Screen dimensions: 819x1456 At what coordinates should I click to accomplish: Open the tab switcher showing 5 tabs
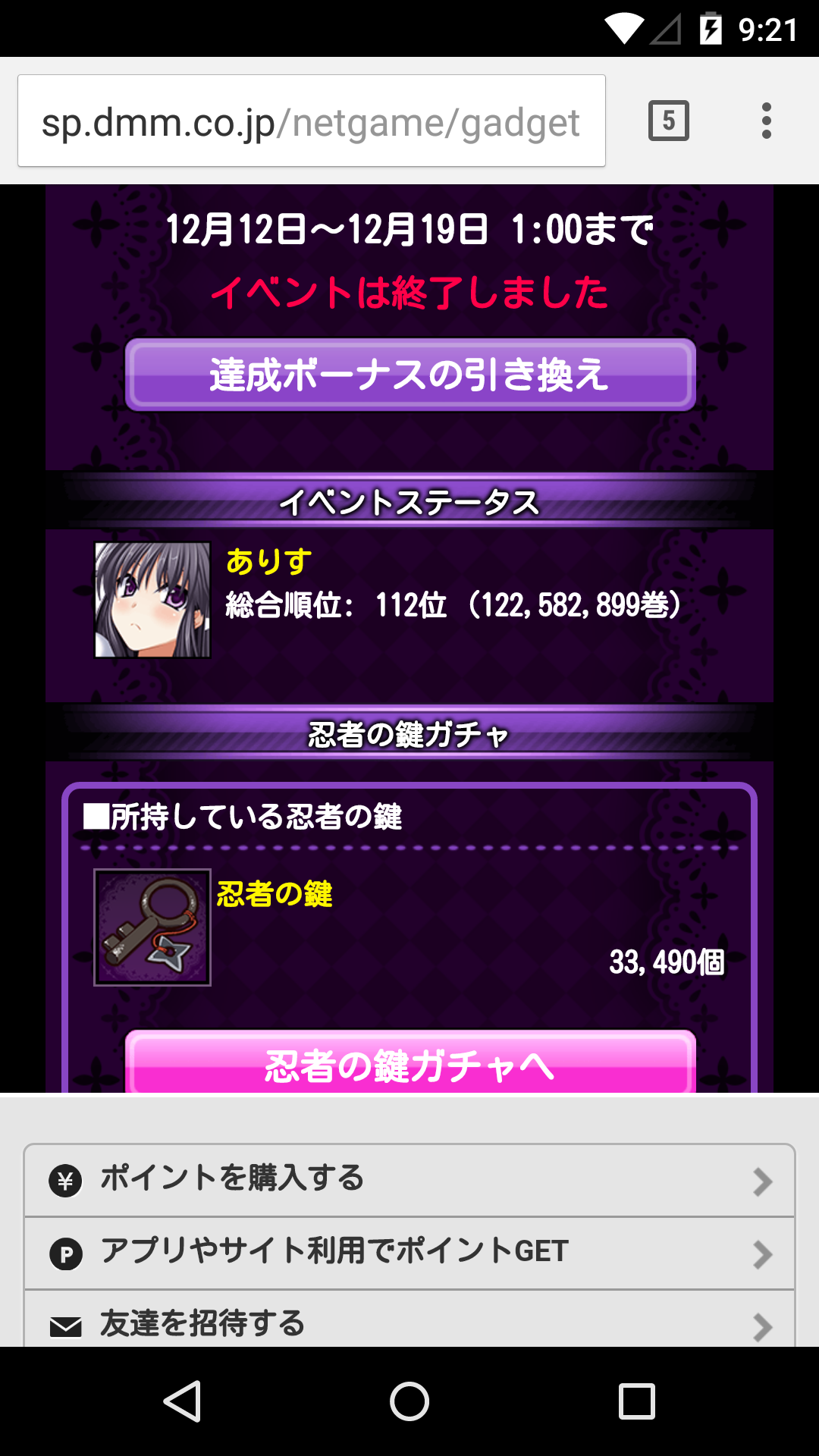pos(668,121)
